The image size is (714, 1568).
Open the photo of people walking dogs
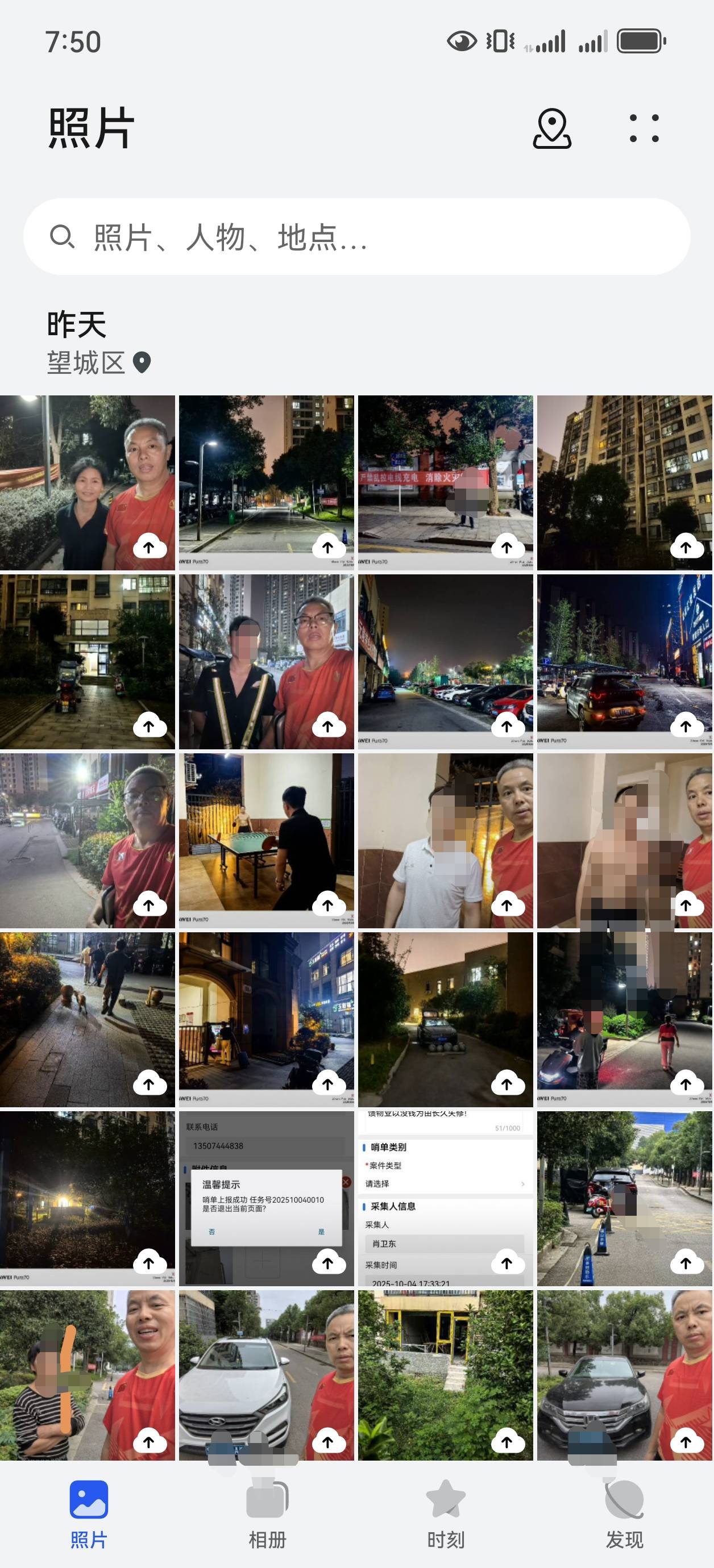click(86, 1019)
